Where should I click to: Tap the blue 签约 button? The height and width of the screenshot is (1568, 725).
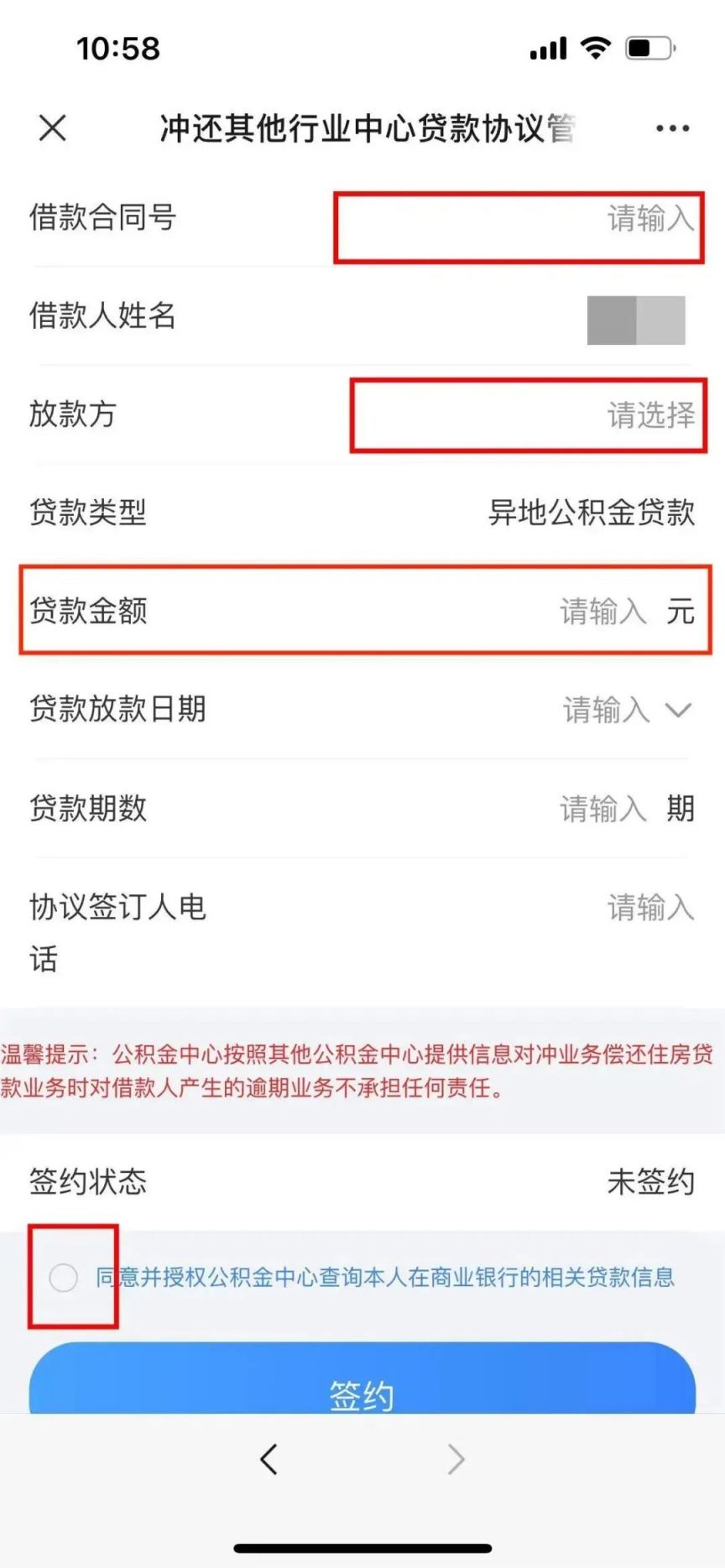362,1384
